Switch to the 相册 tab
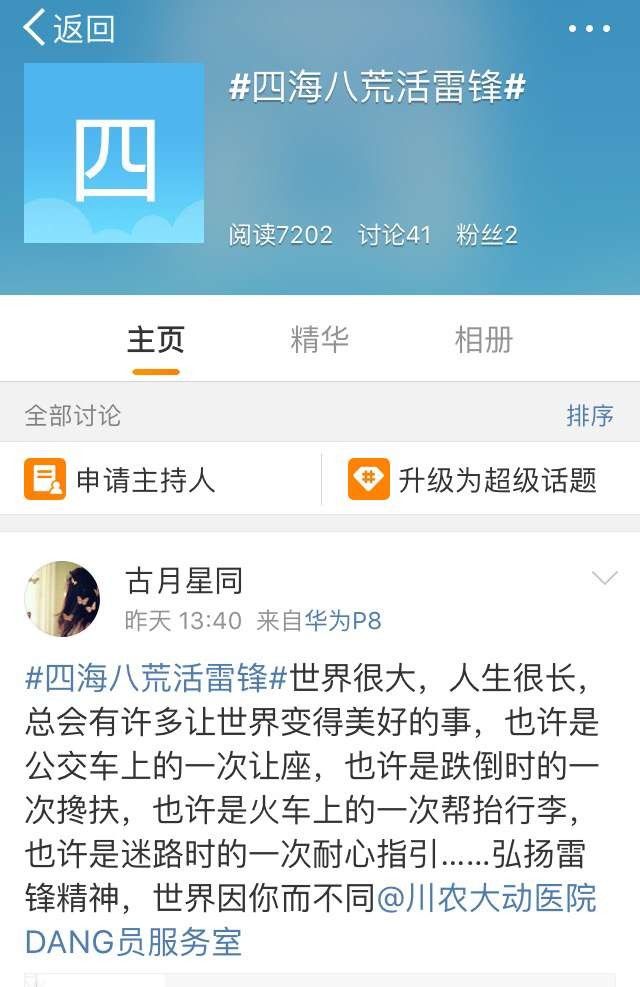Viewport: 640px width, 987px height. [x=483, y=340]
